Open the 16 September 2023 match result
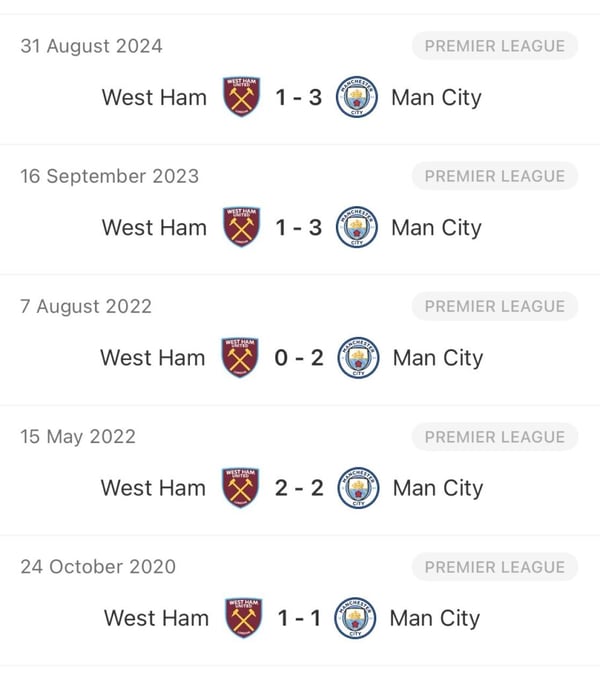This screenshot has height=675, width=600. (299, 228)
